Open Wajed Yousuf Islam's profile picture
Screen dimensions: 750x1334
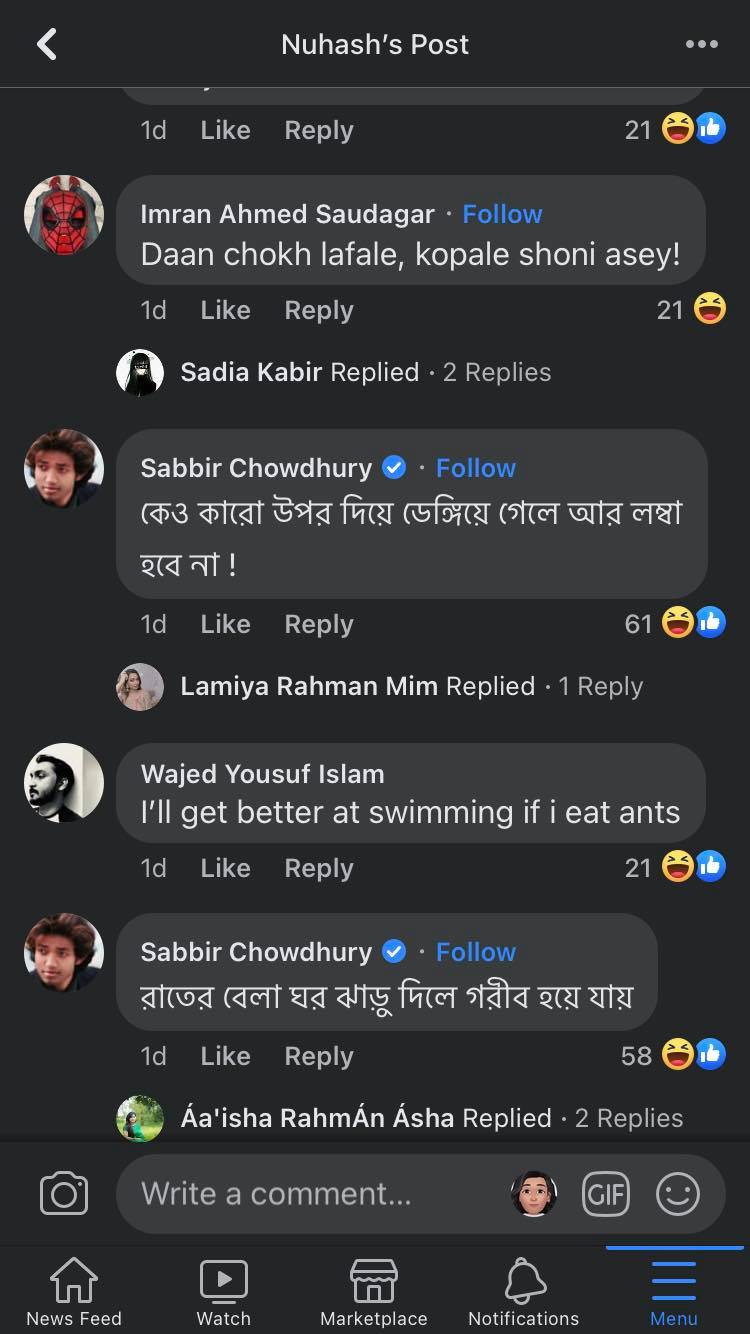tap(64, 783)
